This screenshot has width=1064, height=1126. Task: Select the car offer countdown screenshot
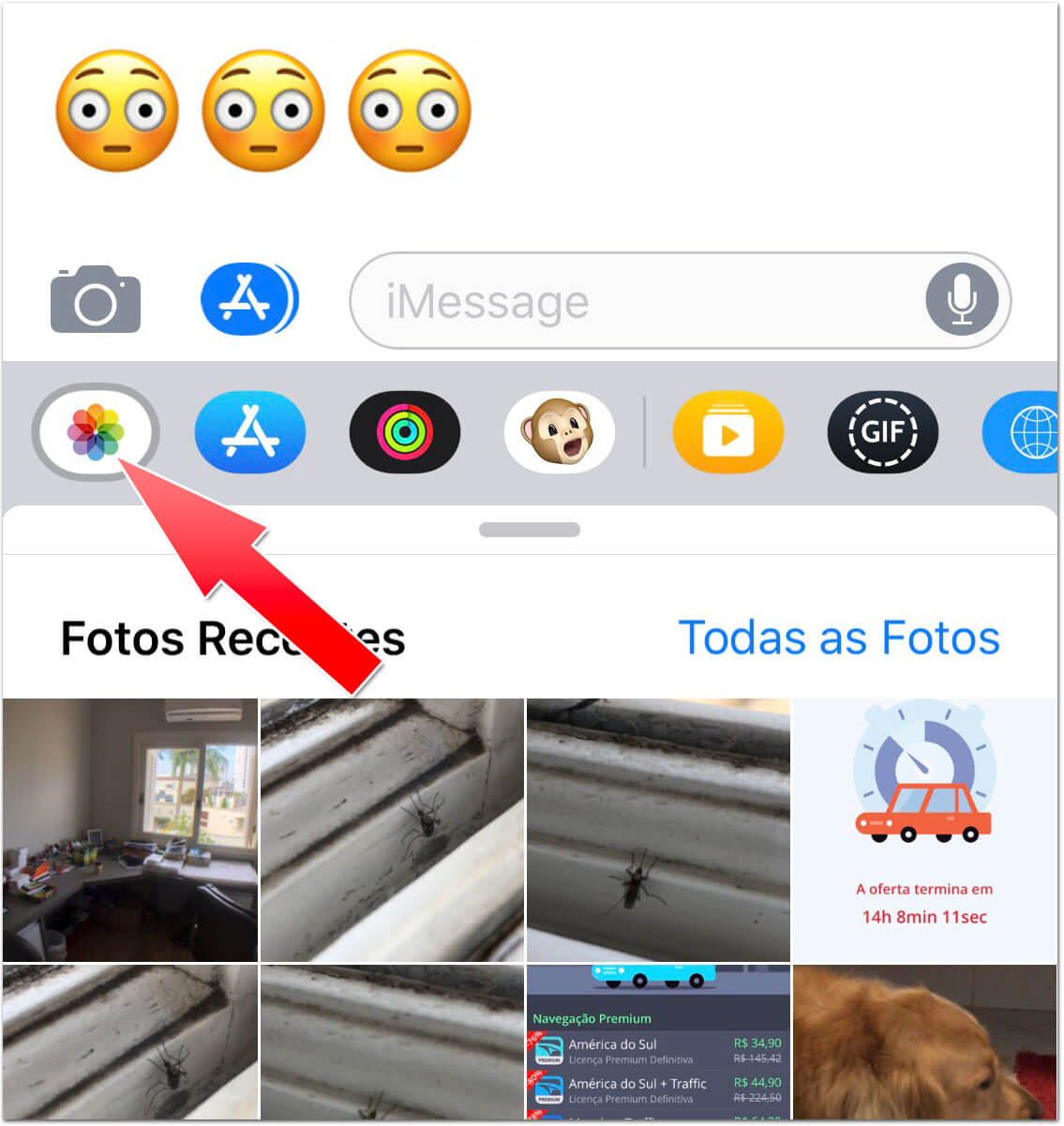pyautogui.click(x=924, y=830)
